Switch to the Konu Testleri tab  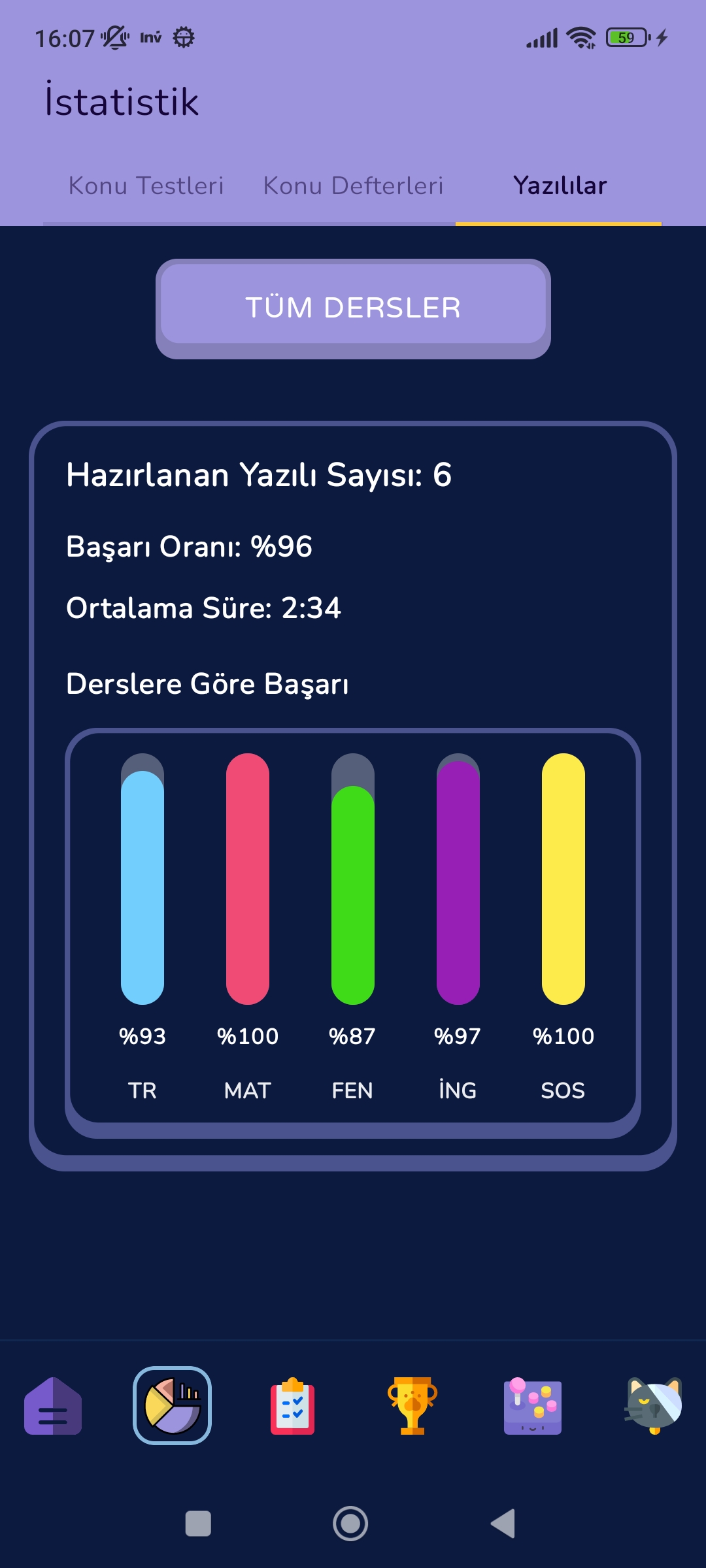[146, 186]
